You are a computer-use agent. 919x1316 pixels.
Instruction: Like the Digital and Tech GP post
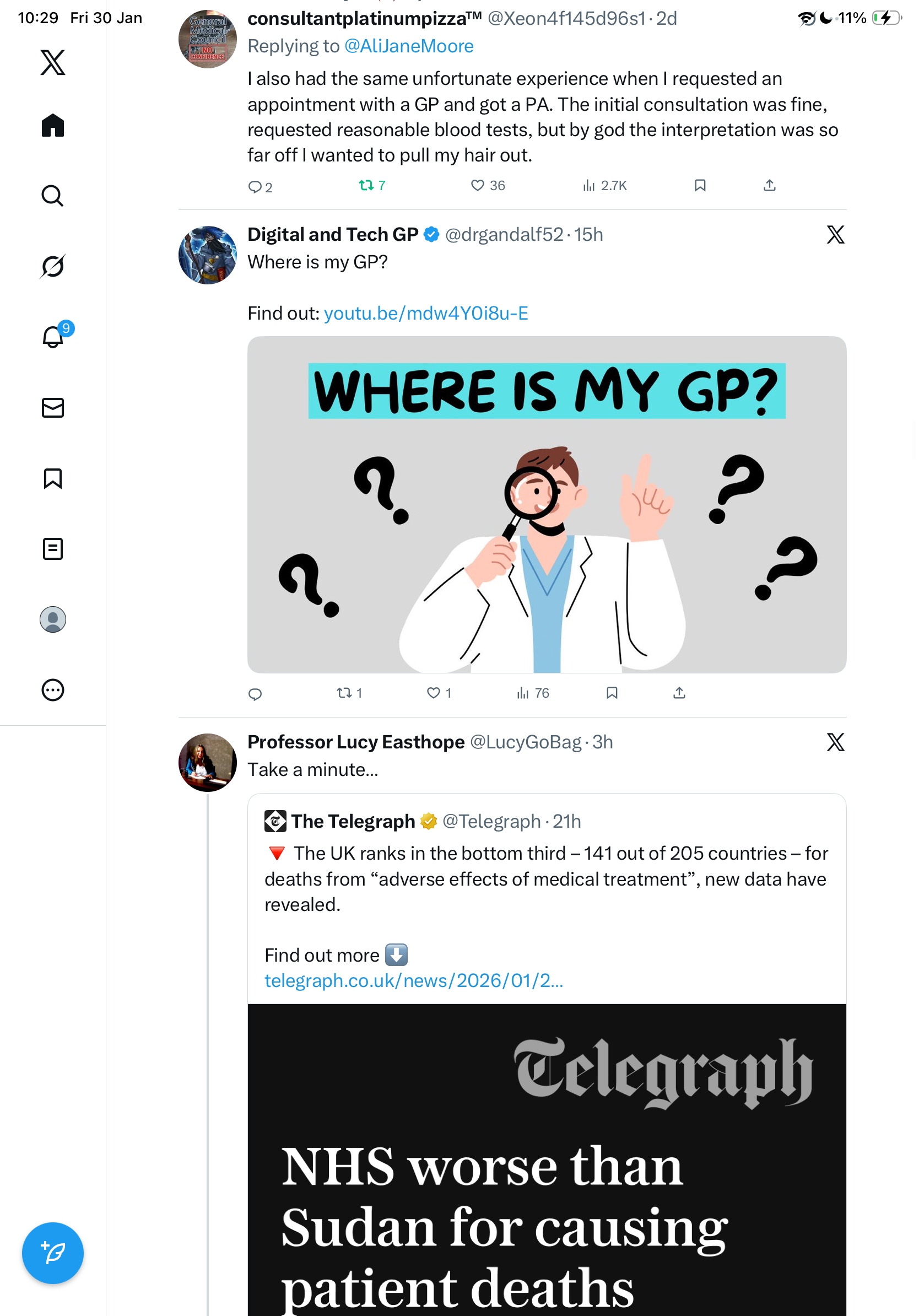pos(433,693)
